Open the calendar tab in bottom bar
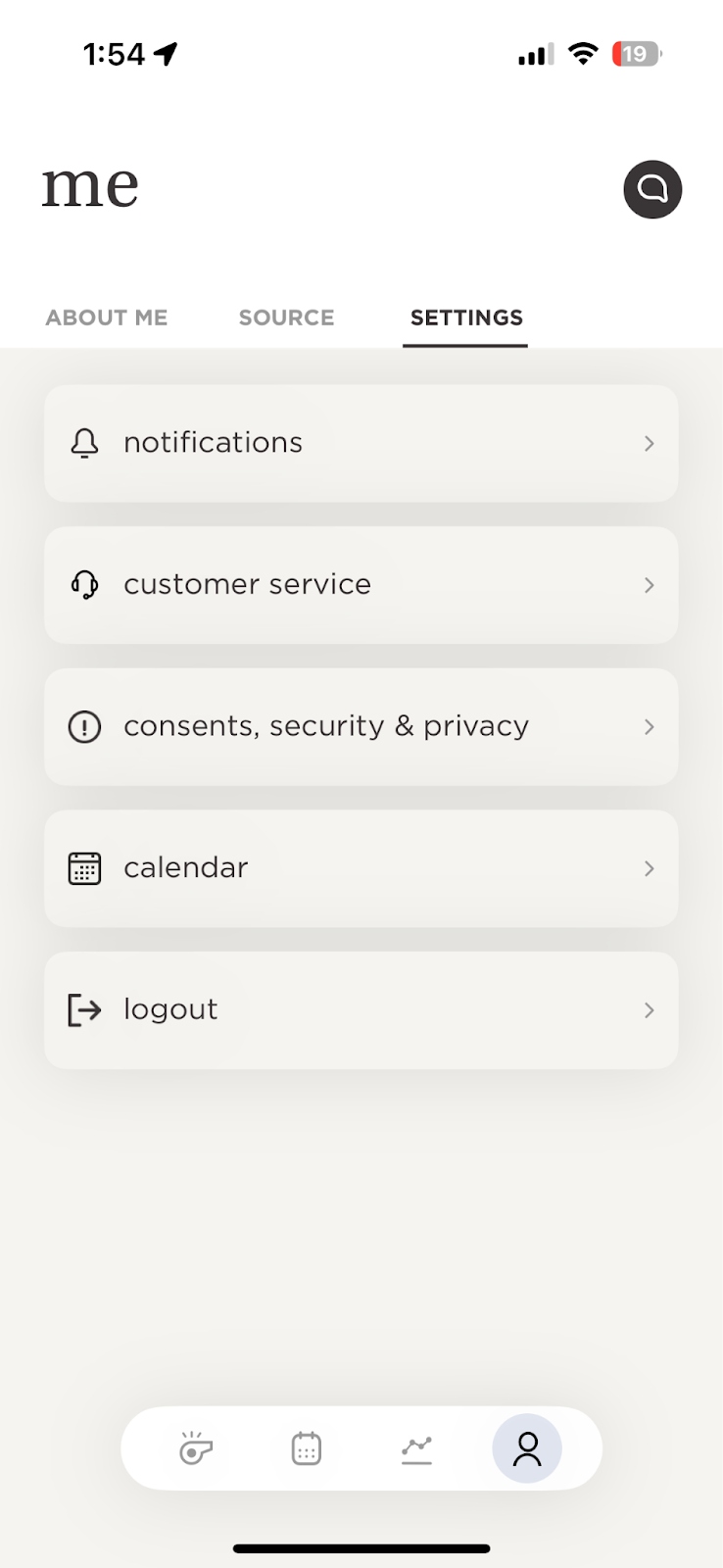The width and height of the screenshot is (723, 1568). [x=307, y=1448]
